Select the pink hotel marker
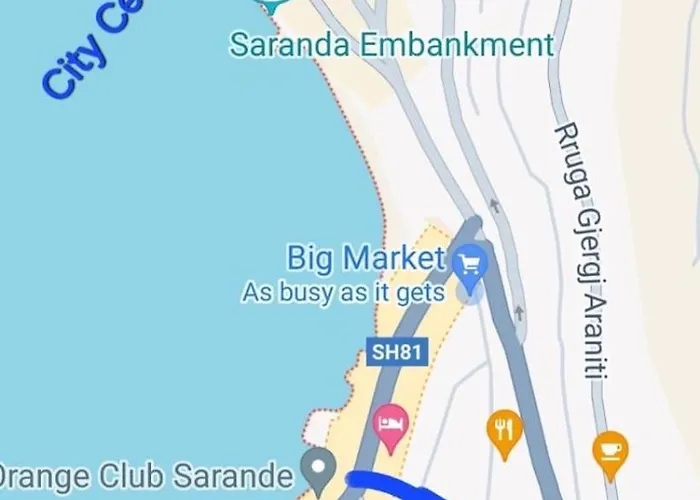The width and height of the screenshot is (700, 500). [390, 423]
